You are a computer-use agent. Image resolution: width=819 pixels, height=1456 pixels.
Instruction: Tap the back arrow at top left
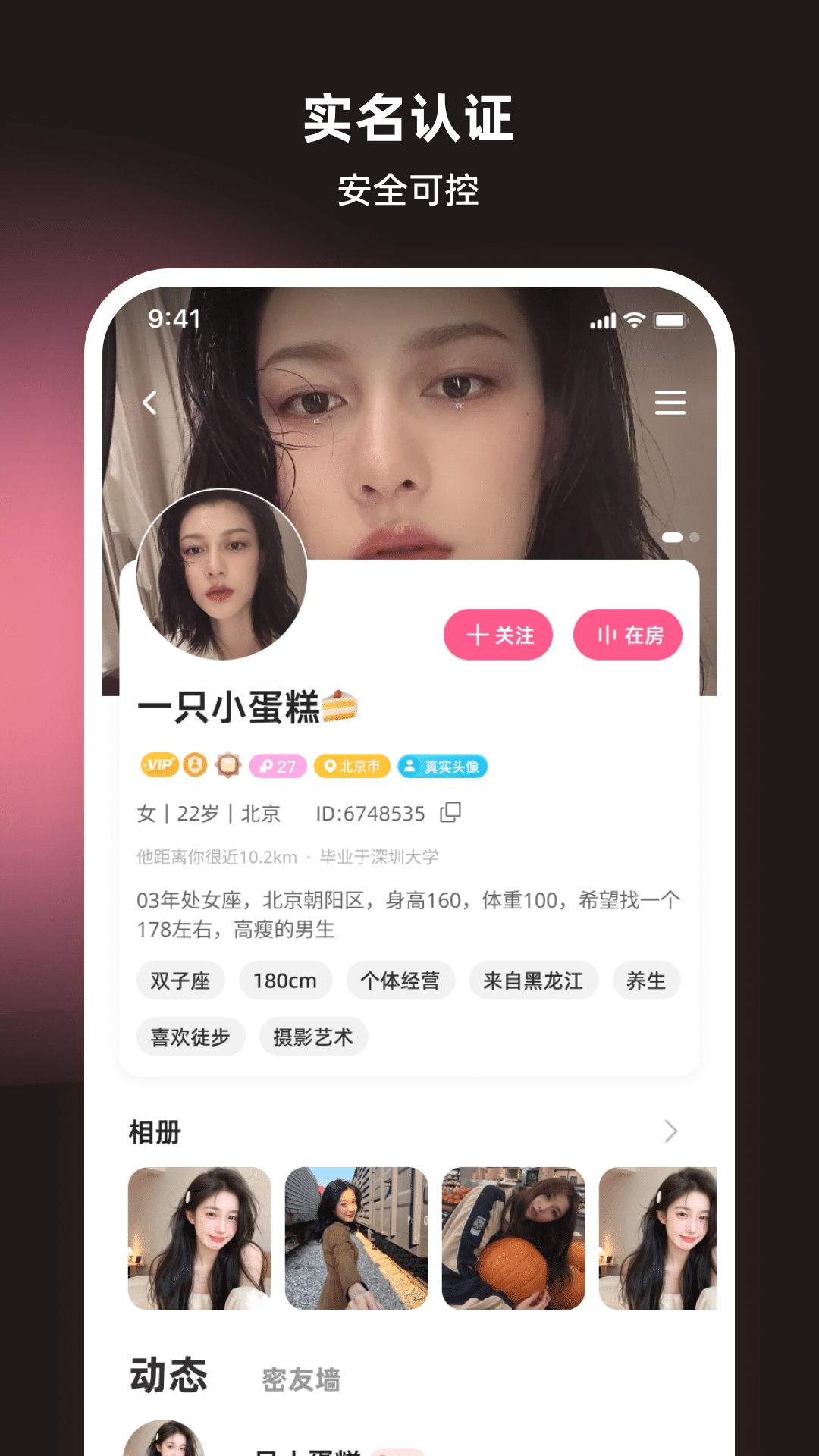(149, 403)
